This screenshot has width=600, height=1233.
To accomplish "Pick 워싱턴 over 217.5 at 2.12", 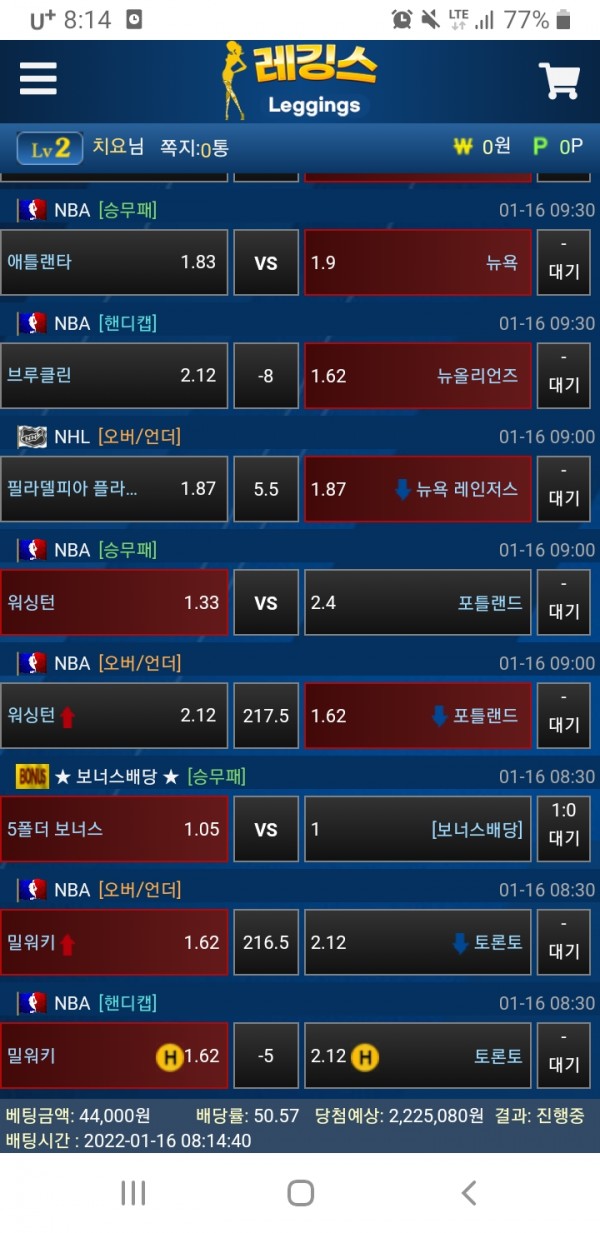I will pos(114,716).
